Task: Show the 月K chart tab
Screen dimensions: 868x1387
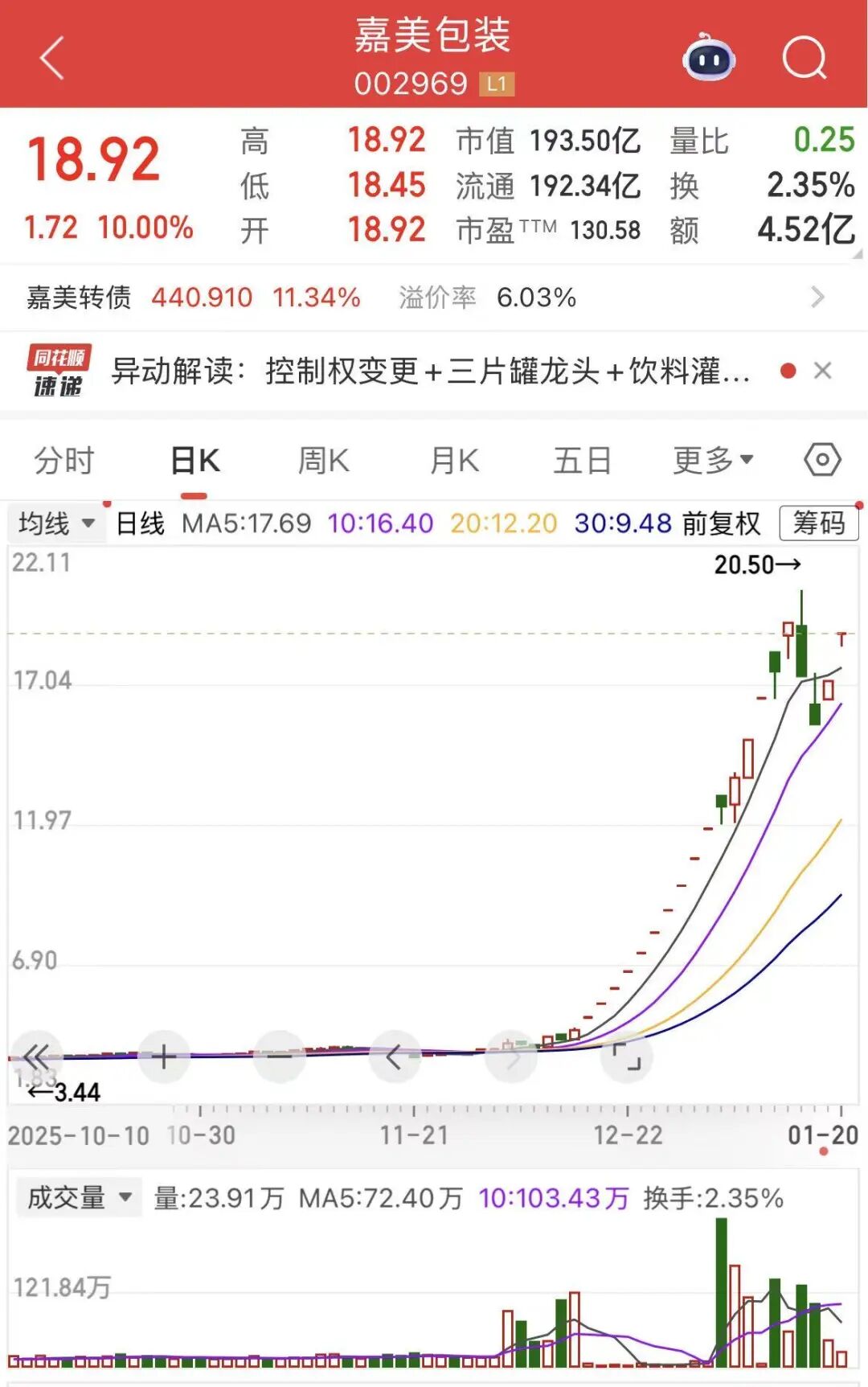Action: tap(454, 462)
